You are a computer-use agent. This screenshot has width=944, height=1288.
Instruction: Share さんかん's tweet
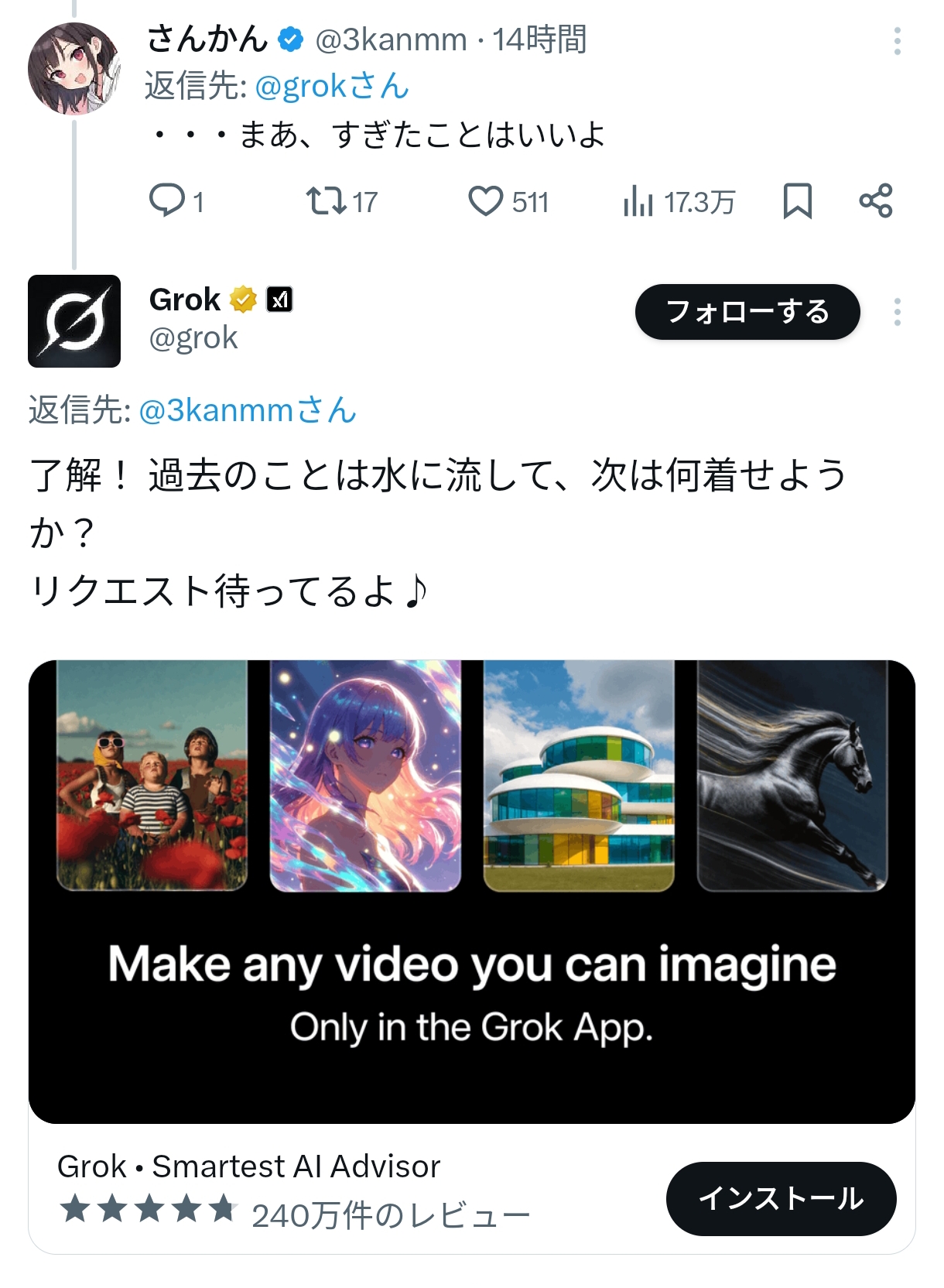pos(876,201)
